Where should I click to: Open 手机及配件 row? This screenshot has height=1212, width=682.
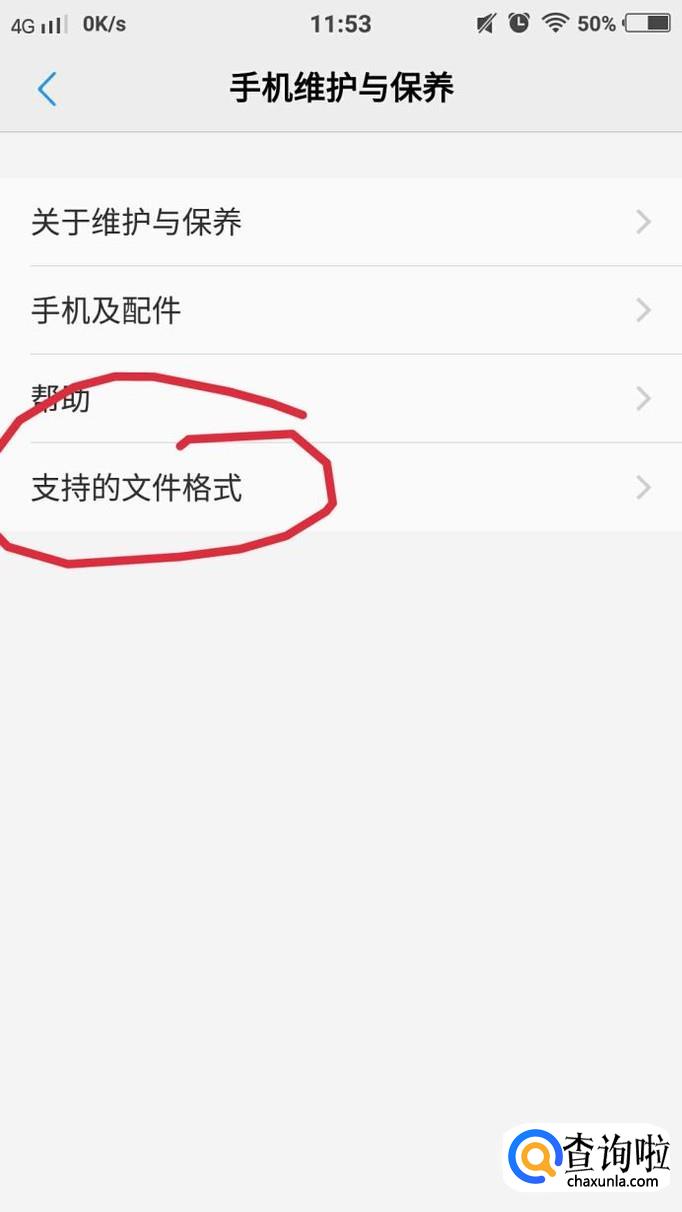click(340, 310)
